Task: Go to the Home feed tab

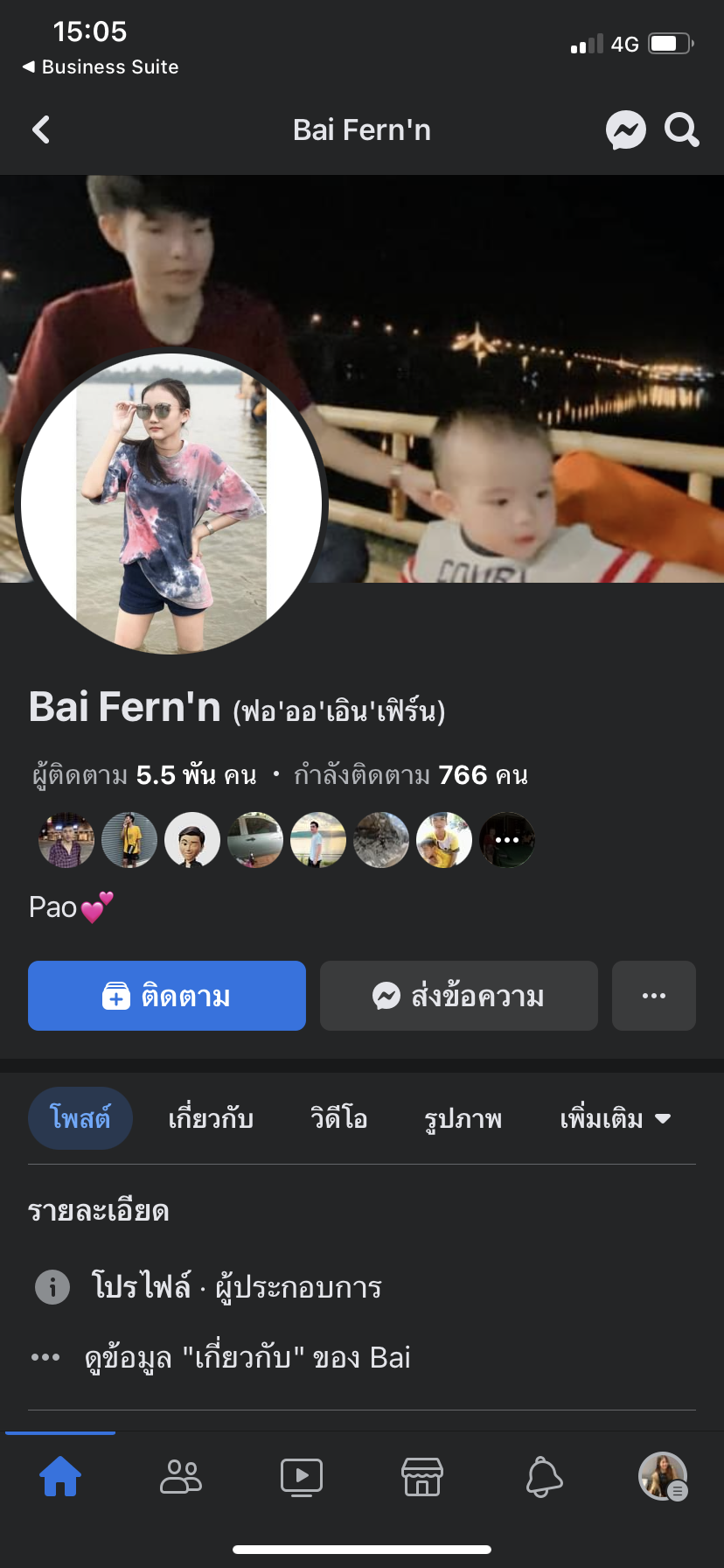Action: (60, 1477)
